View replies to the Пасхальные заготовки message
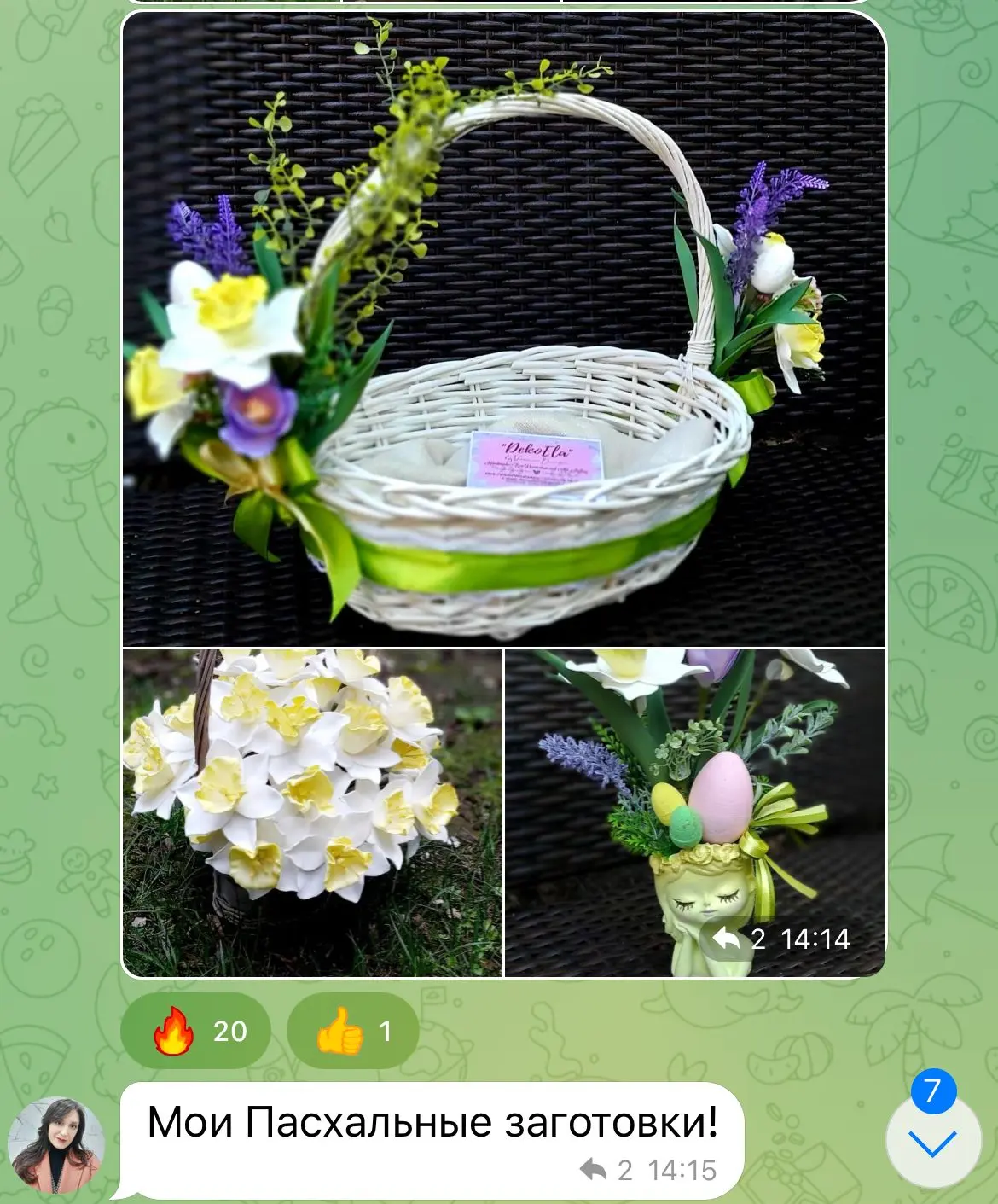 pos(605,1170)
